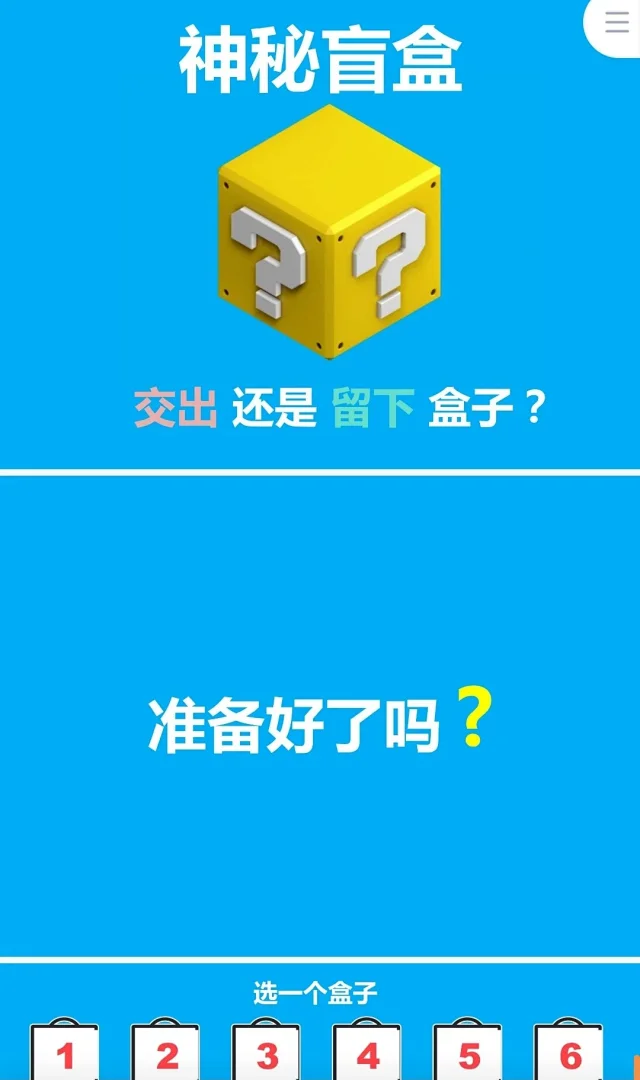640x1080 pixels.
Task: Pick box number 3
Action: [x=267, y=1053]
